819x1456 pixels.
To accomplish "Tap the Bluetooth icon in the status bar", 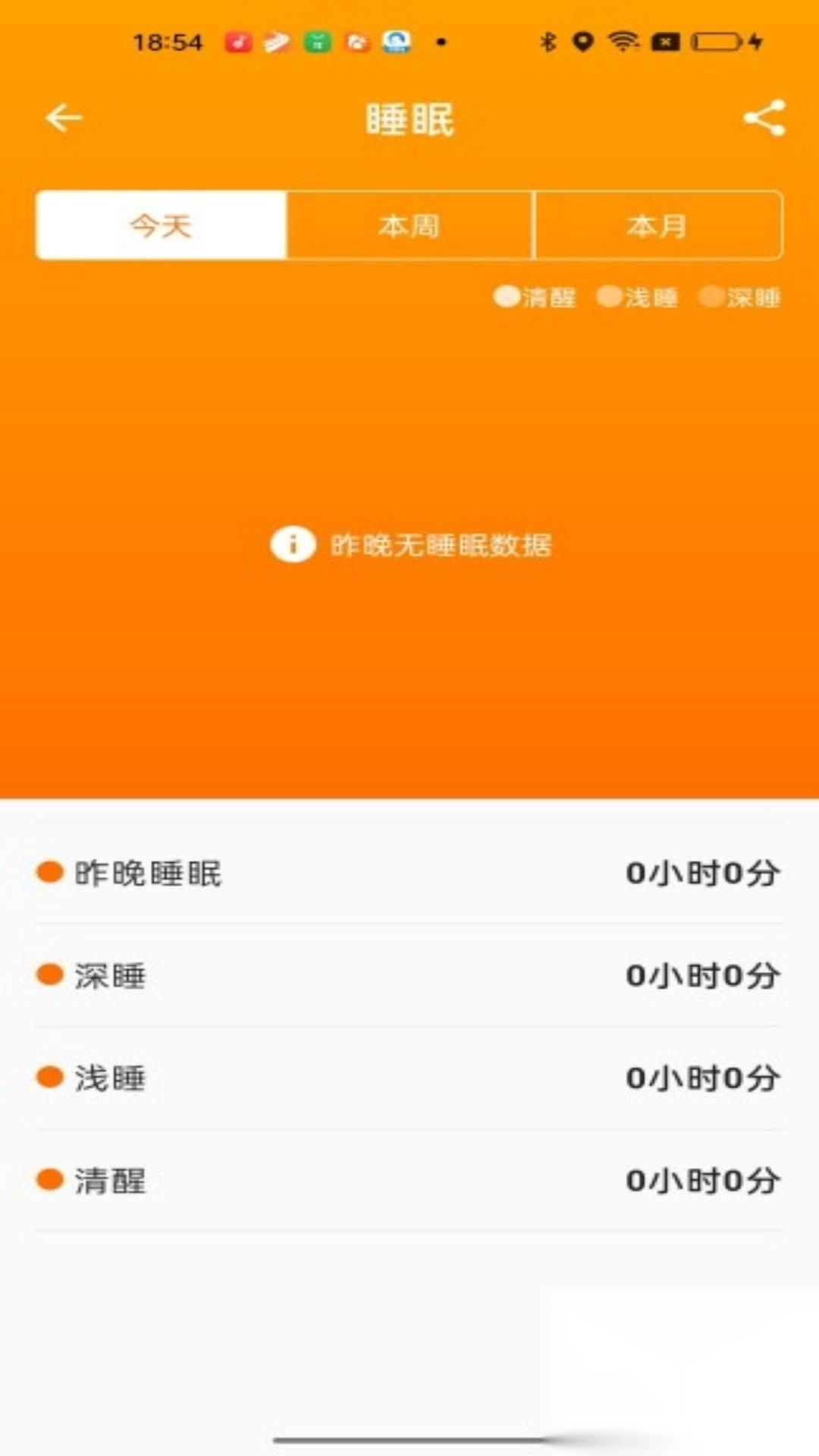I will tap(548, 42).
